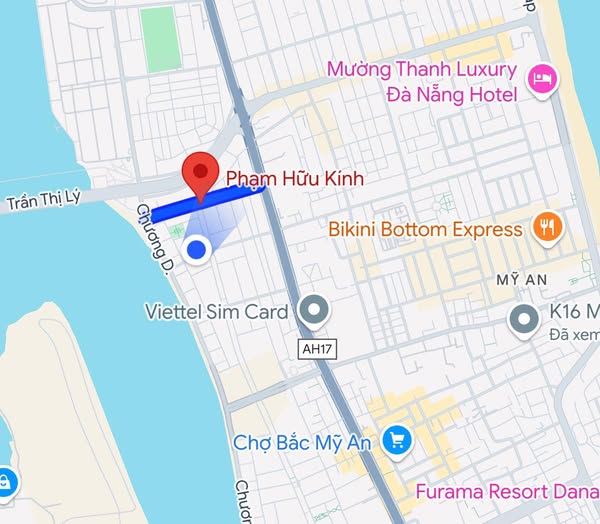Select the Bikini Bottom Express restaurant pin
This screenshot has height=524, width=600.
click(x=545, y=228)
